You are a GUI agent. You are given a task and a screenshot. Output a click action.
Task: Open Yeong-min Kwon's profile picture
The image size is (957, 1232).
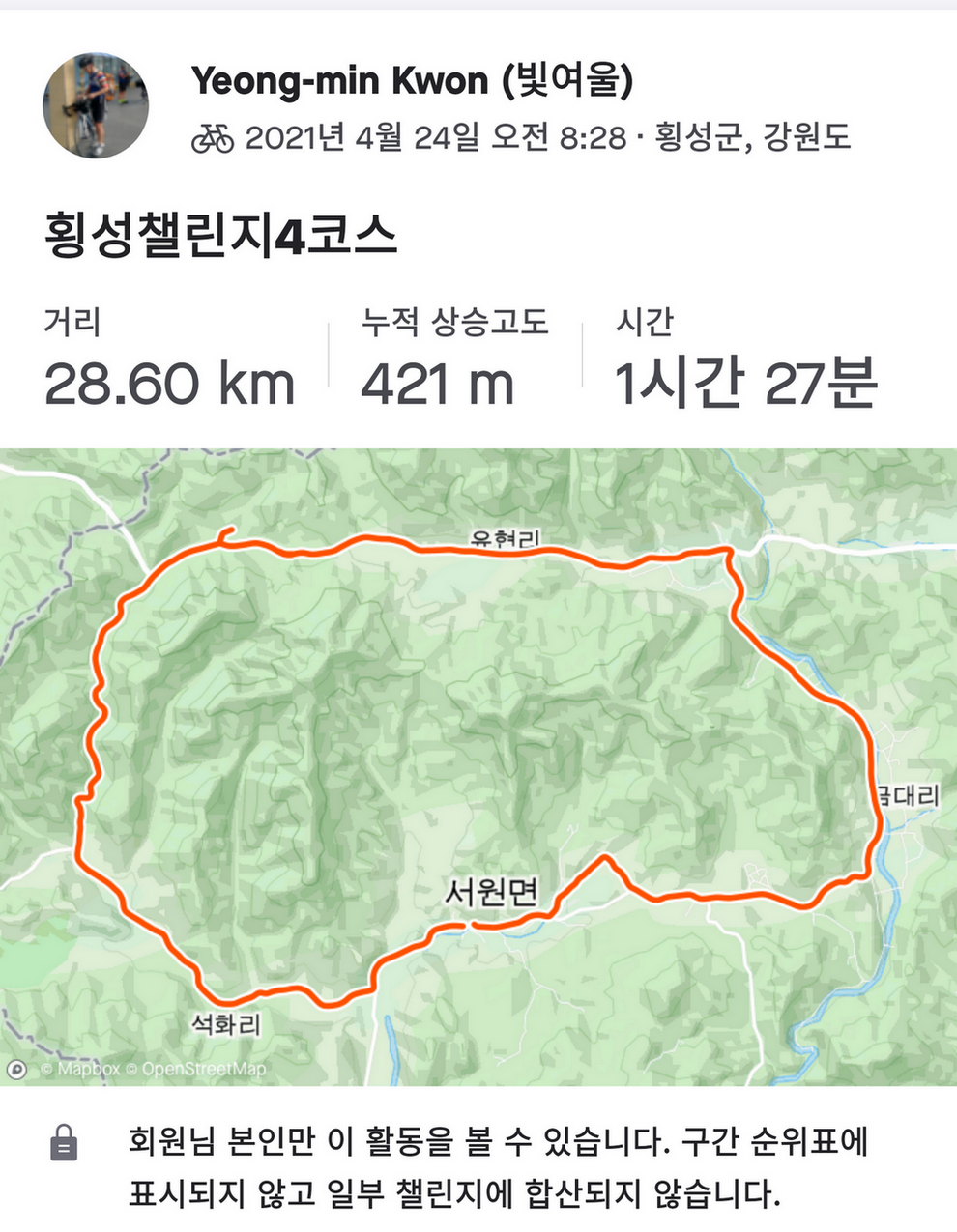(x=96, y=105)
